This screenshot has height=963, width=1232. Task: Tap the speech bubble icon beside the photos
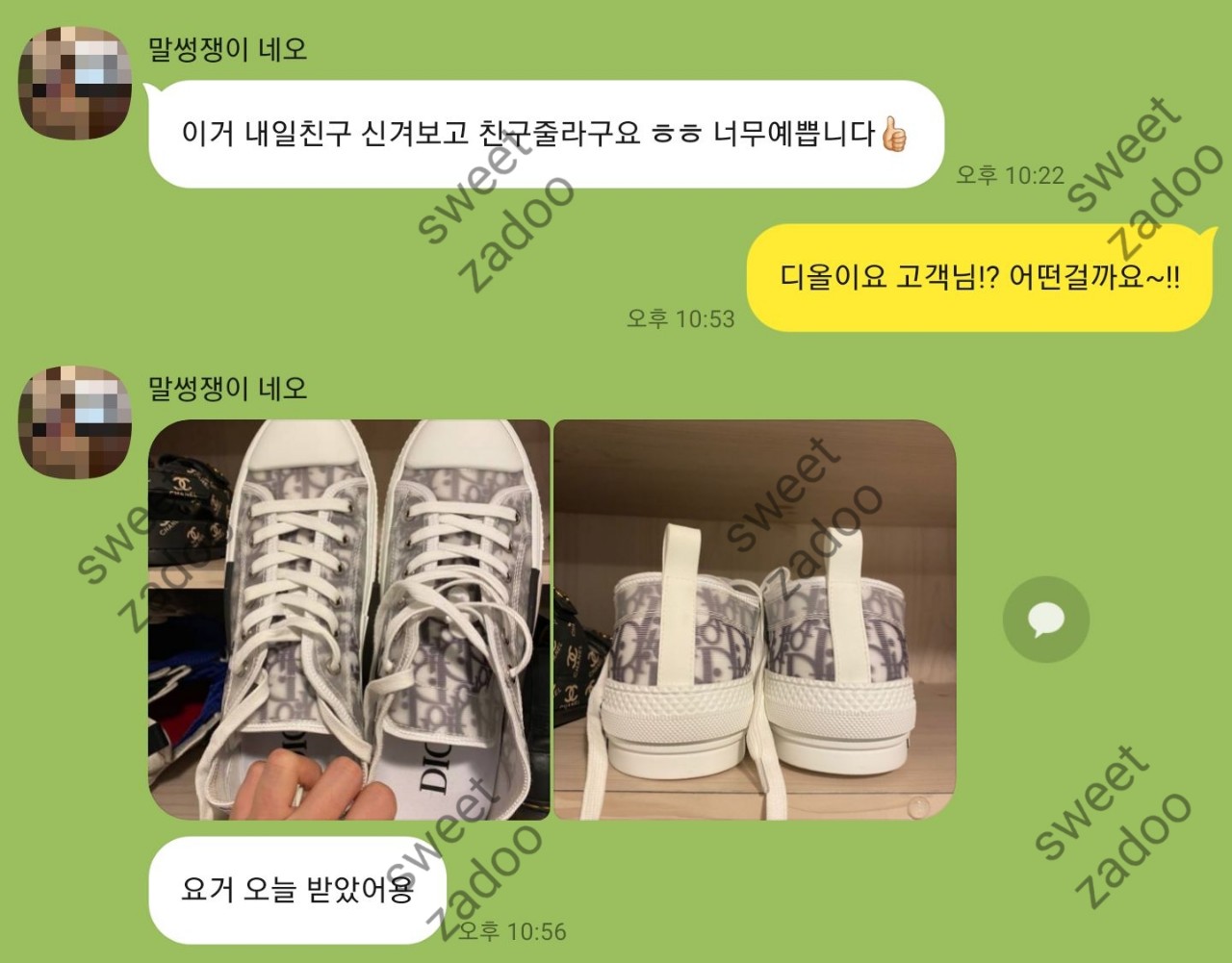click(x=1045, y=620)
